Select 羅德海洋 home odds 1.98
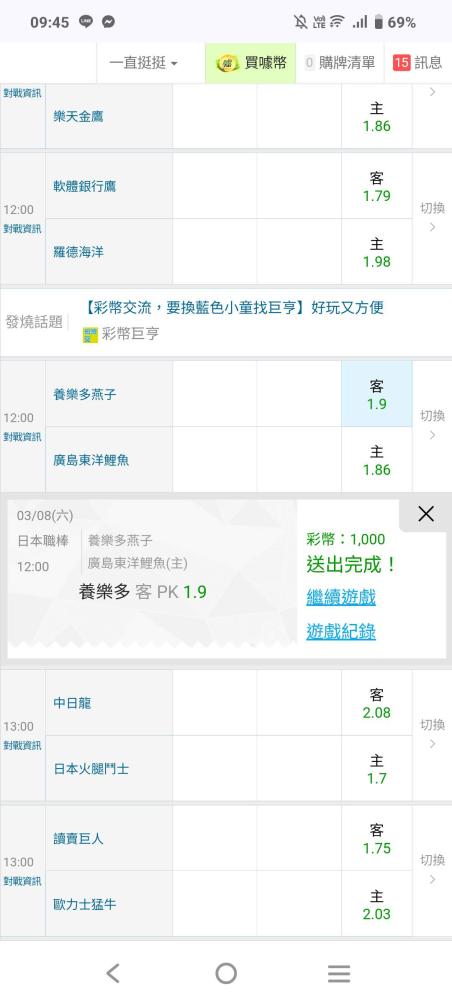The image size is (452, 1000). (x=377, y=252)
